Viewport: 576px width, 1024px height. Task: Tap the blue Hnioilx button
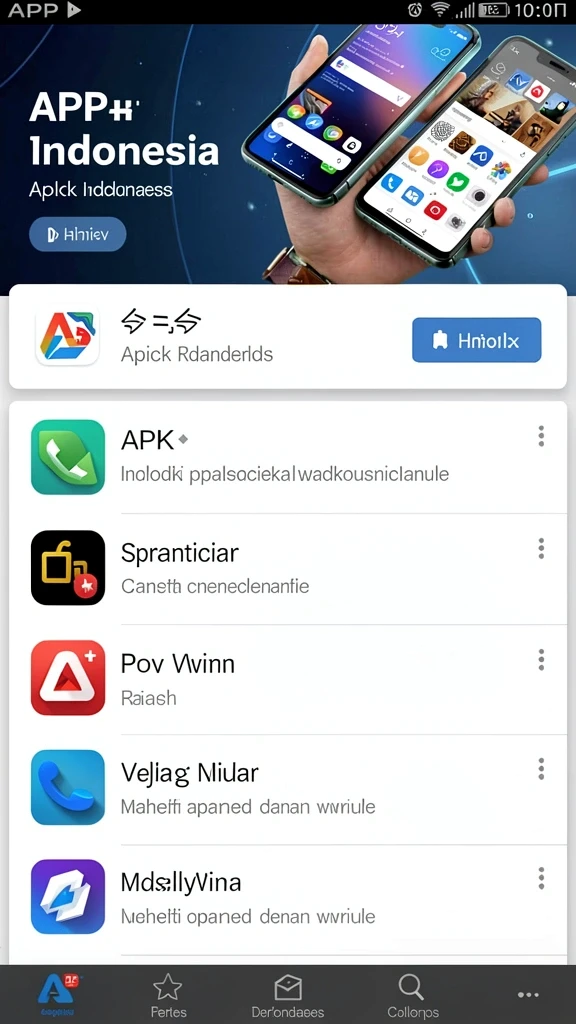point(476,340)
